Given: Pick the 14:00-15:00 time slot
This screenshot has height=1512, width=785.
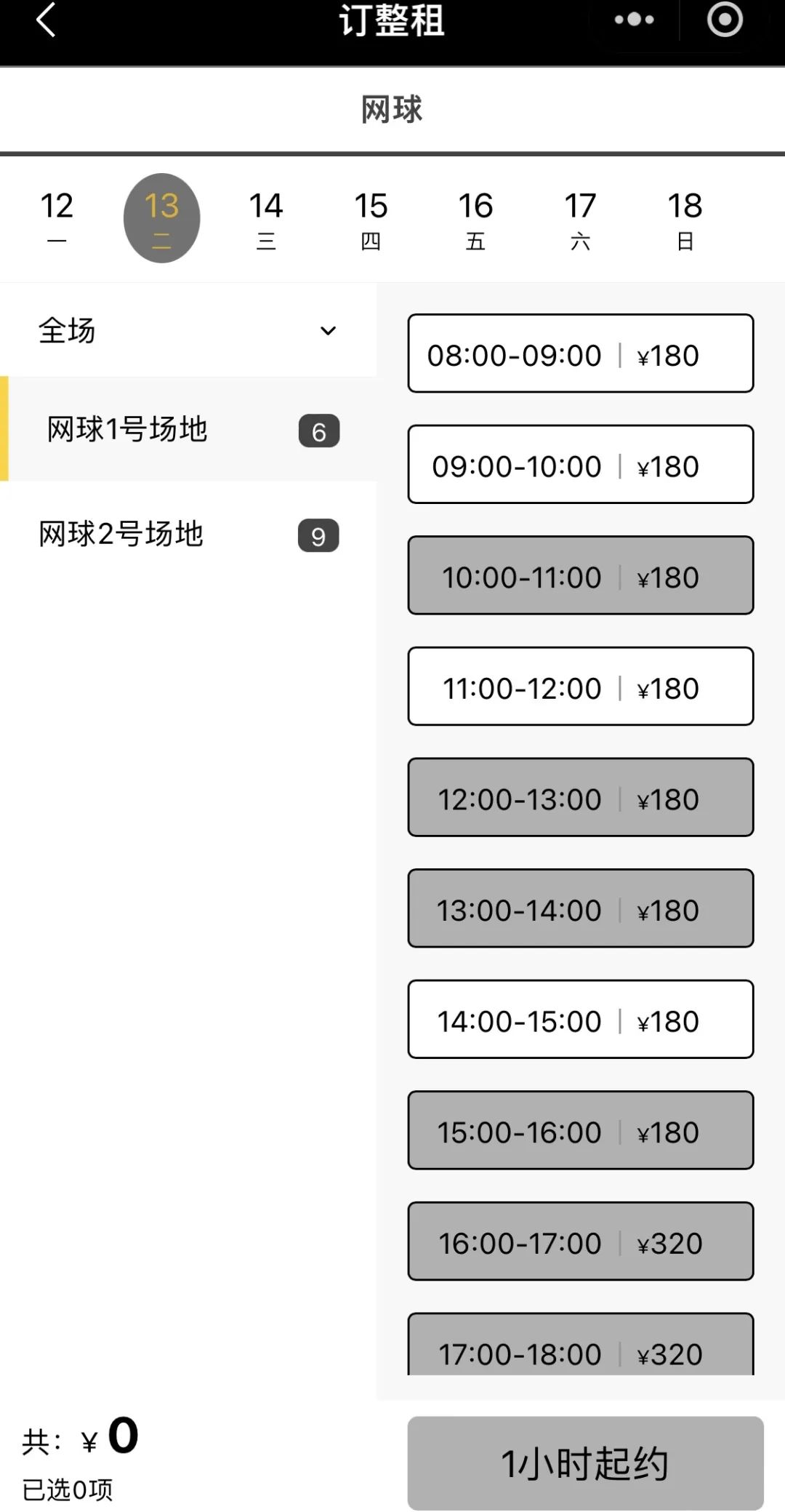Looking at the screenshot, I should point(580,1020).
